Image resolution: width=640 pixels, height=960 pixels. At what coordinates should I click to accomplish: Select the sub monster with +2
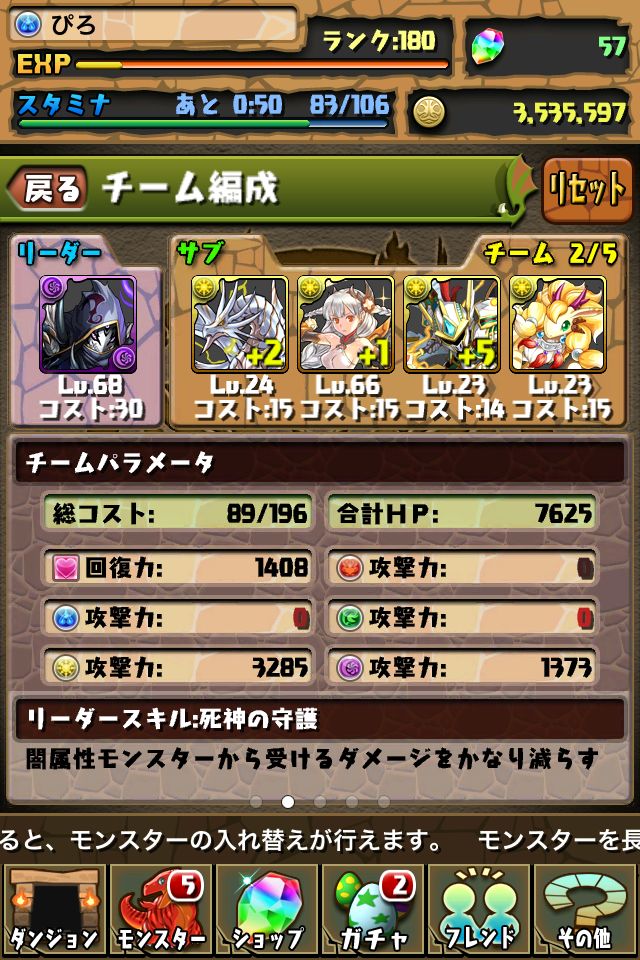pos(239,324)
